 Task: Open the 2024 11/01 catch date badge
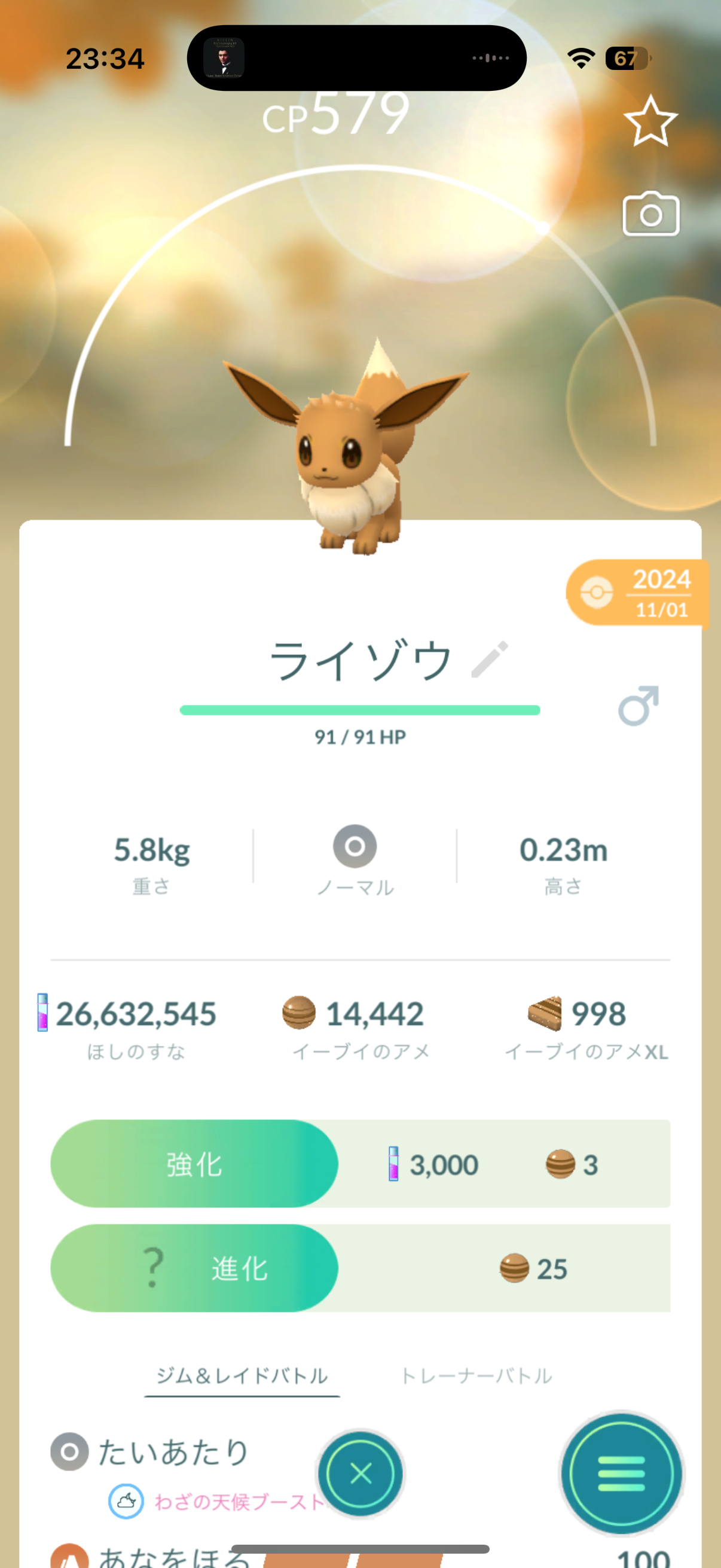point(637,592)
